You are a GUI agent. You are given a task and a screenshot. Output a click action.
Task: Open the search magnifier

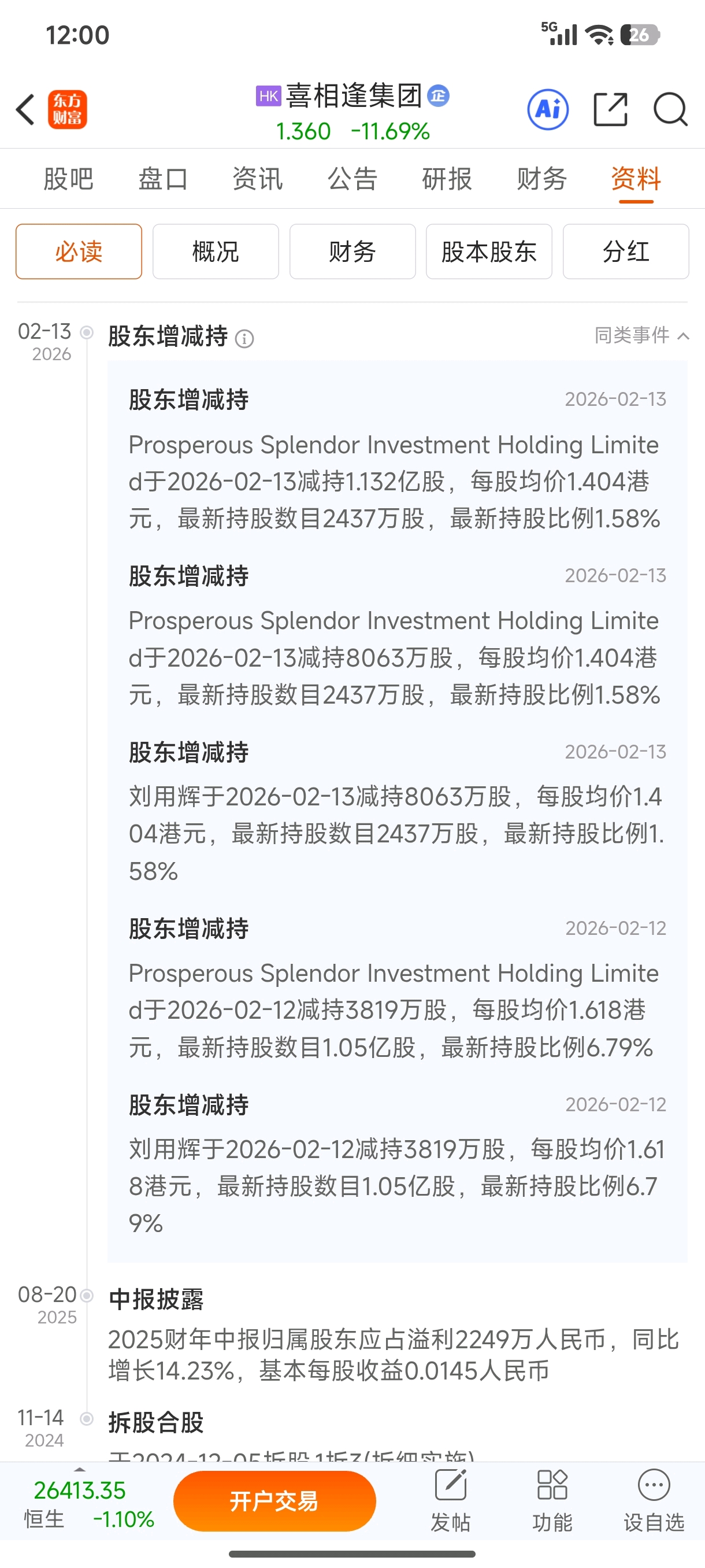[670, 110]
